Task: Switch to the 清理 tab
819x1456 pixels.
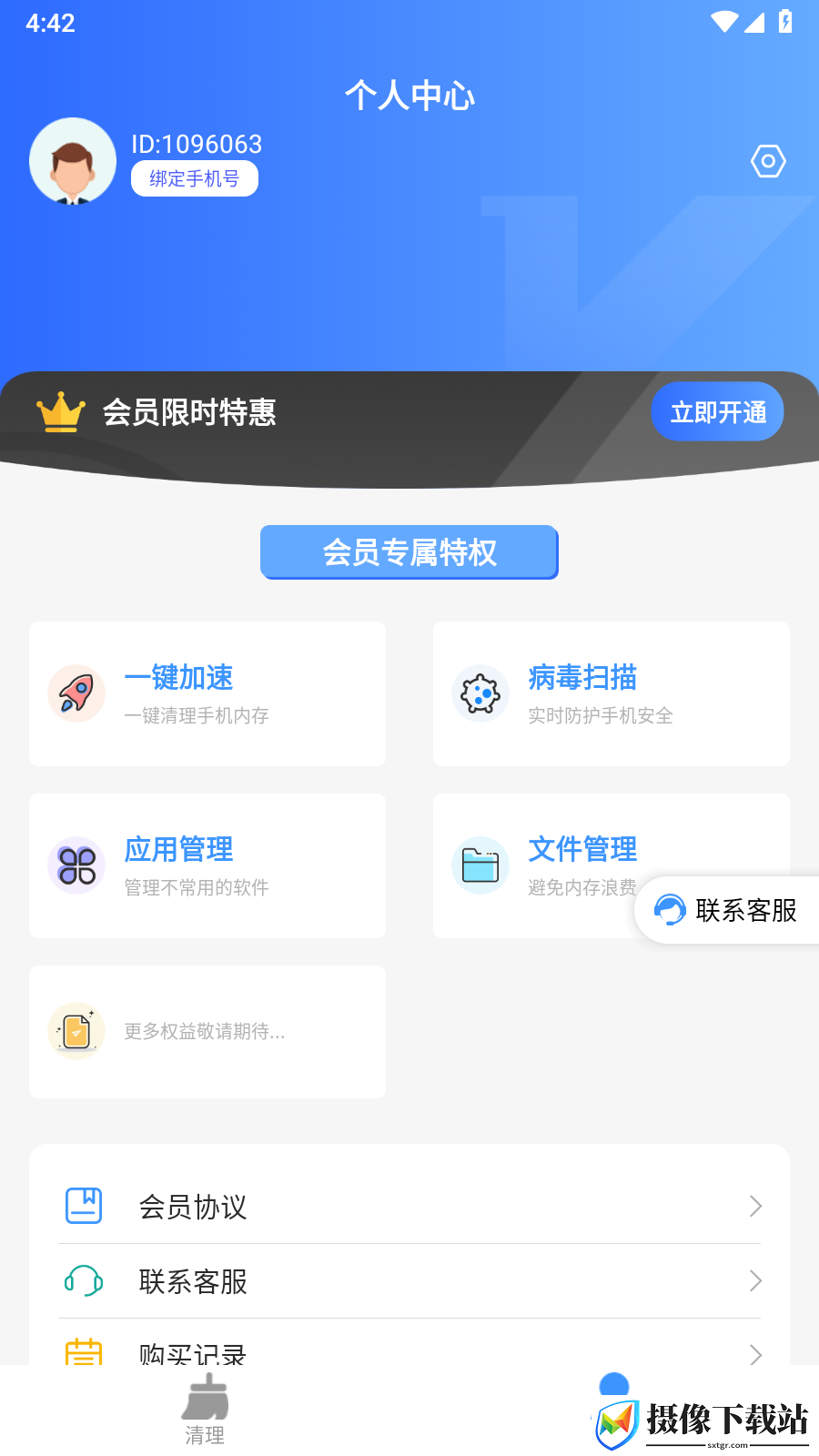Action: pyautogui.click(x=205, y=1410)
